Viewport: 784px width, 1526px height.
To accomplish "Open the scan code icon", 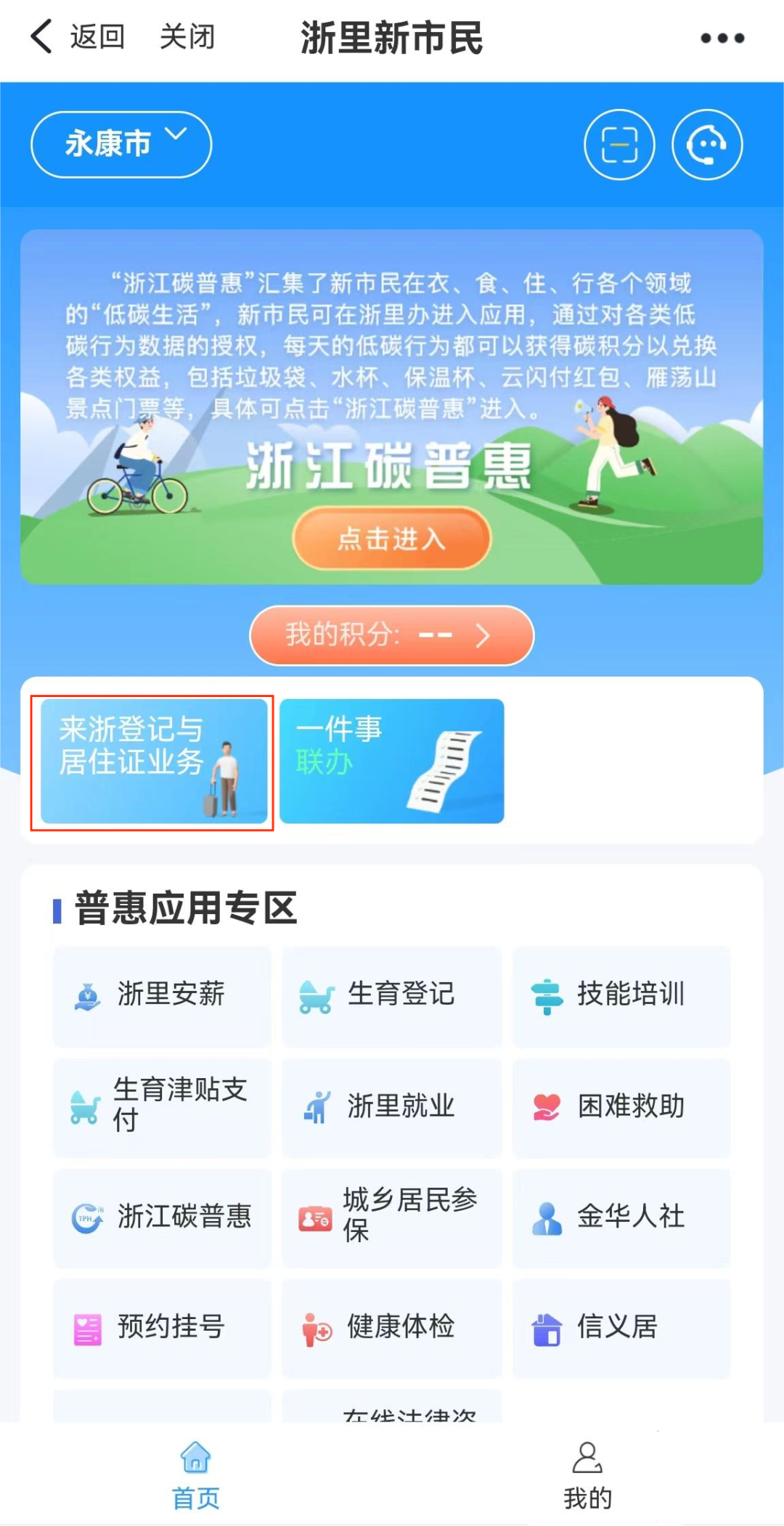I will (619, 144).
